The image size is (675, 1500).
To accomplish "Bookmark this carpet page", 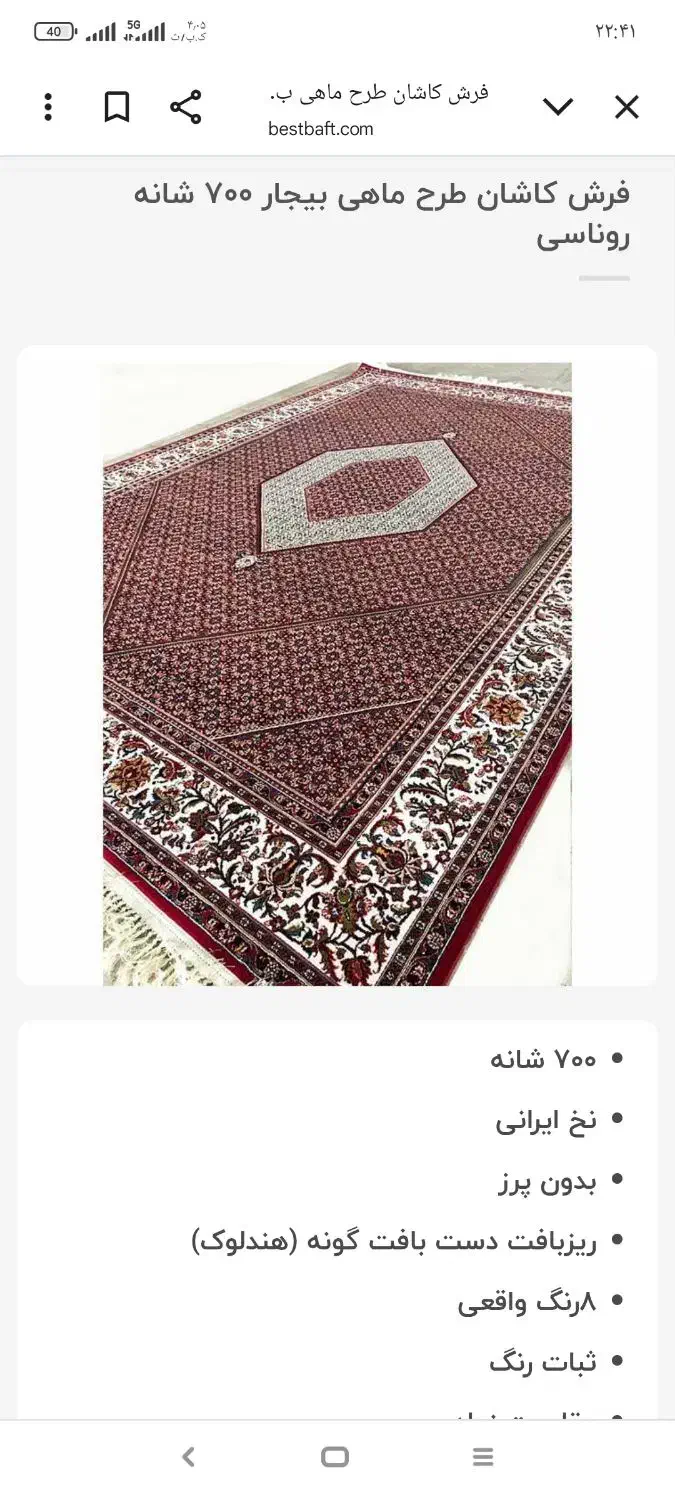I will point(117,107).
